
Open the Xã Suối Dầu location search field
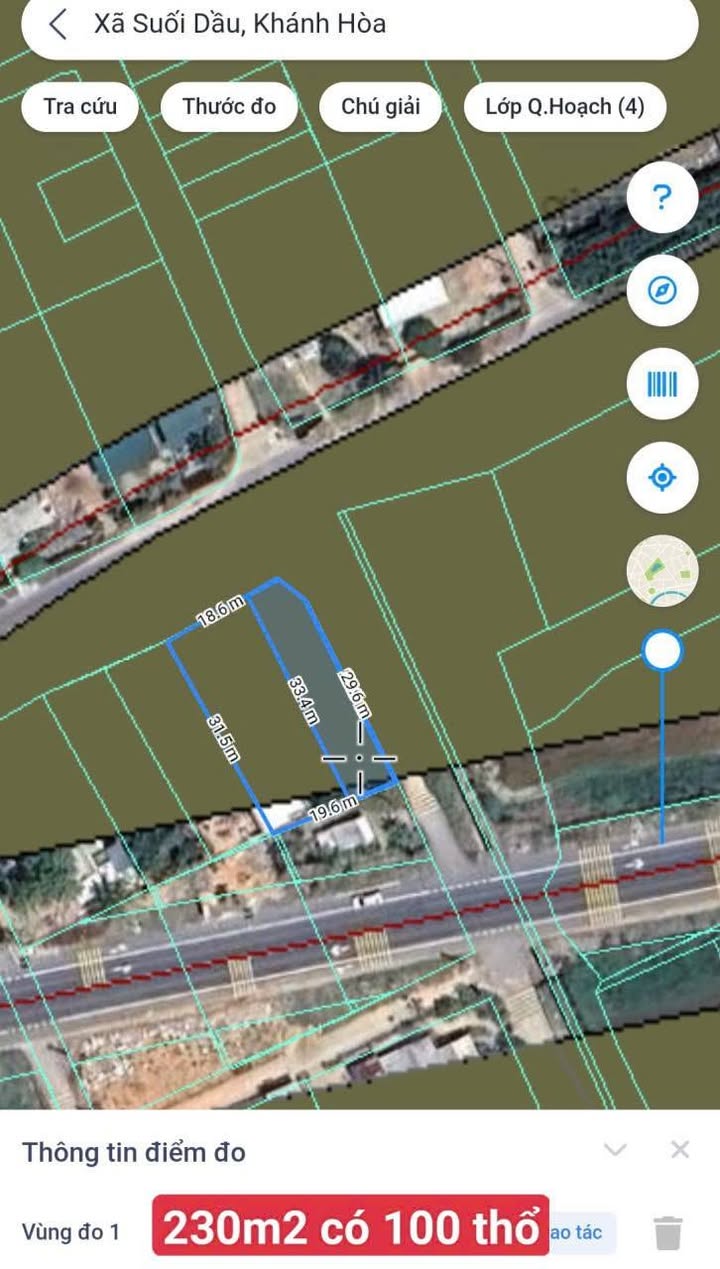pyautogui.click(x=360, y=25)
